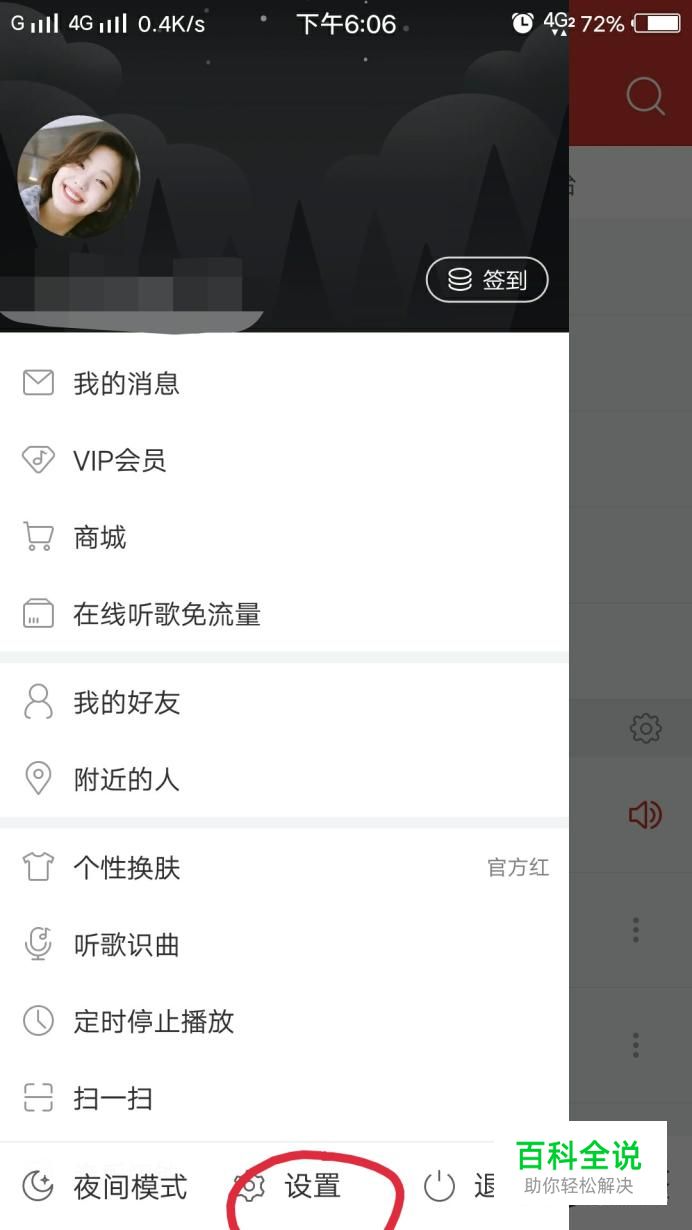Open VIP会员 membership page
This screenshot has height=1230, width=692.
pos(119,461)
